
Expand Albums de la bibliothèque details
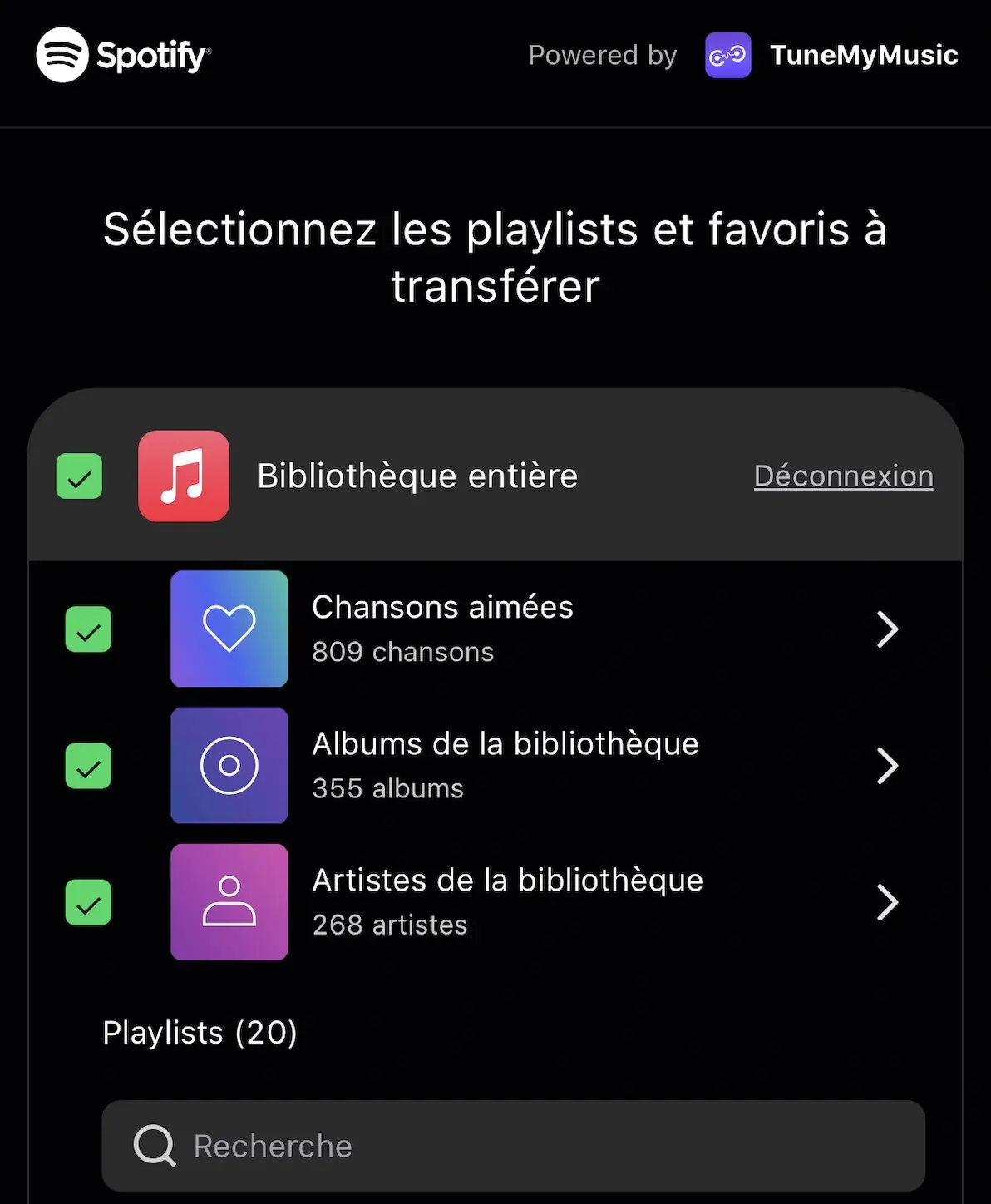pos(888,766)
